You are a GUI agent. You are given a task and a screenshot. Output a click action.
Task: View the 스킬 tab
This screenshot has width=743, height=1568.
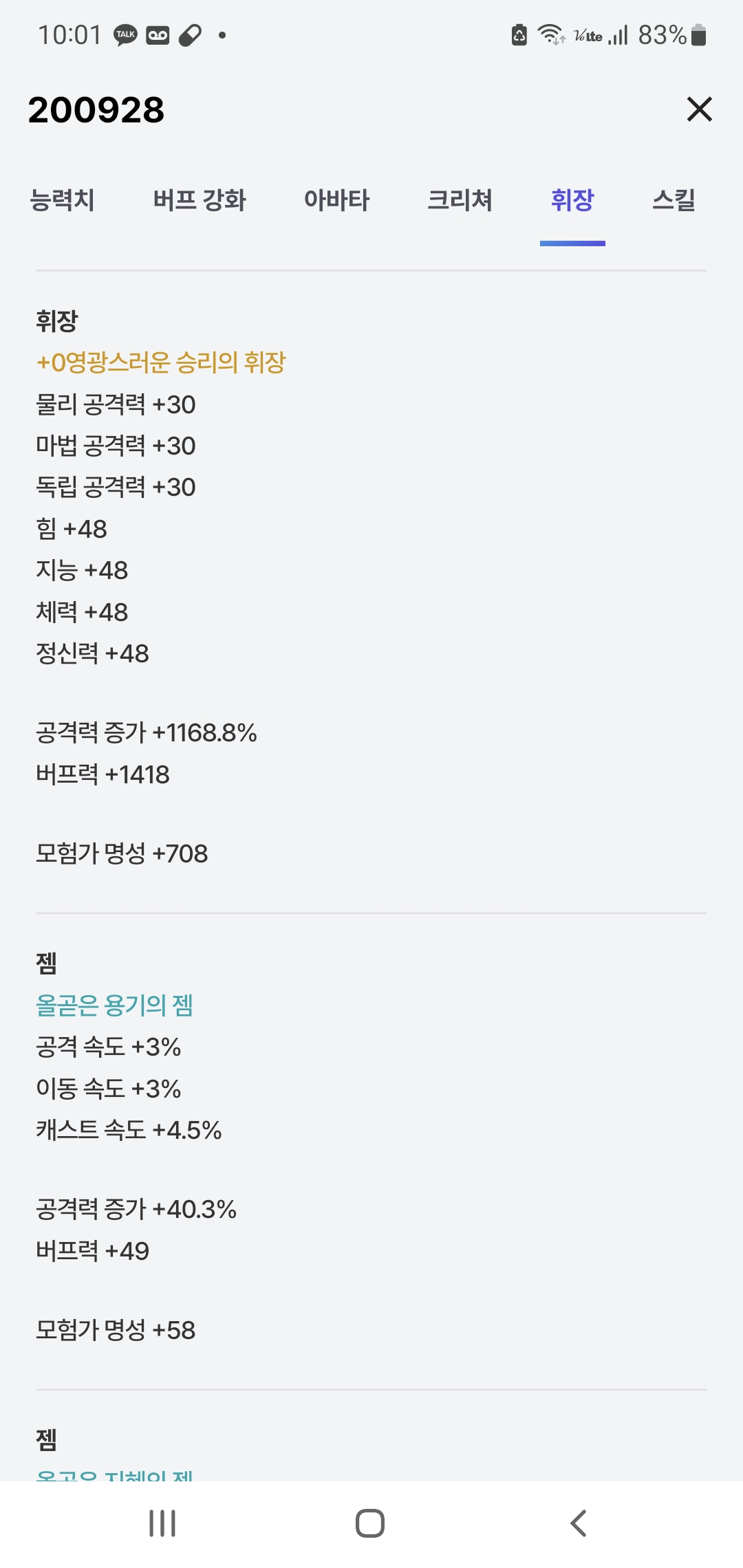click(674, 201)
